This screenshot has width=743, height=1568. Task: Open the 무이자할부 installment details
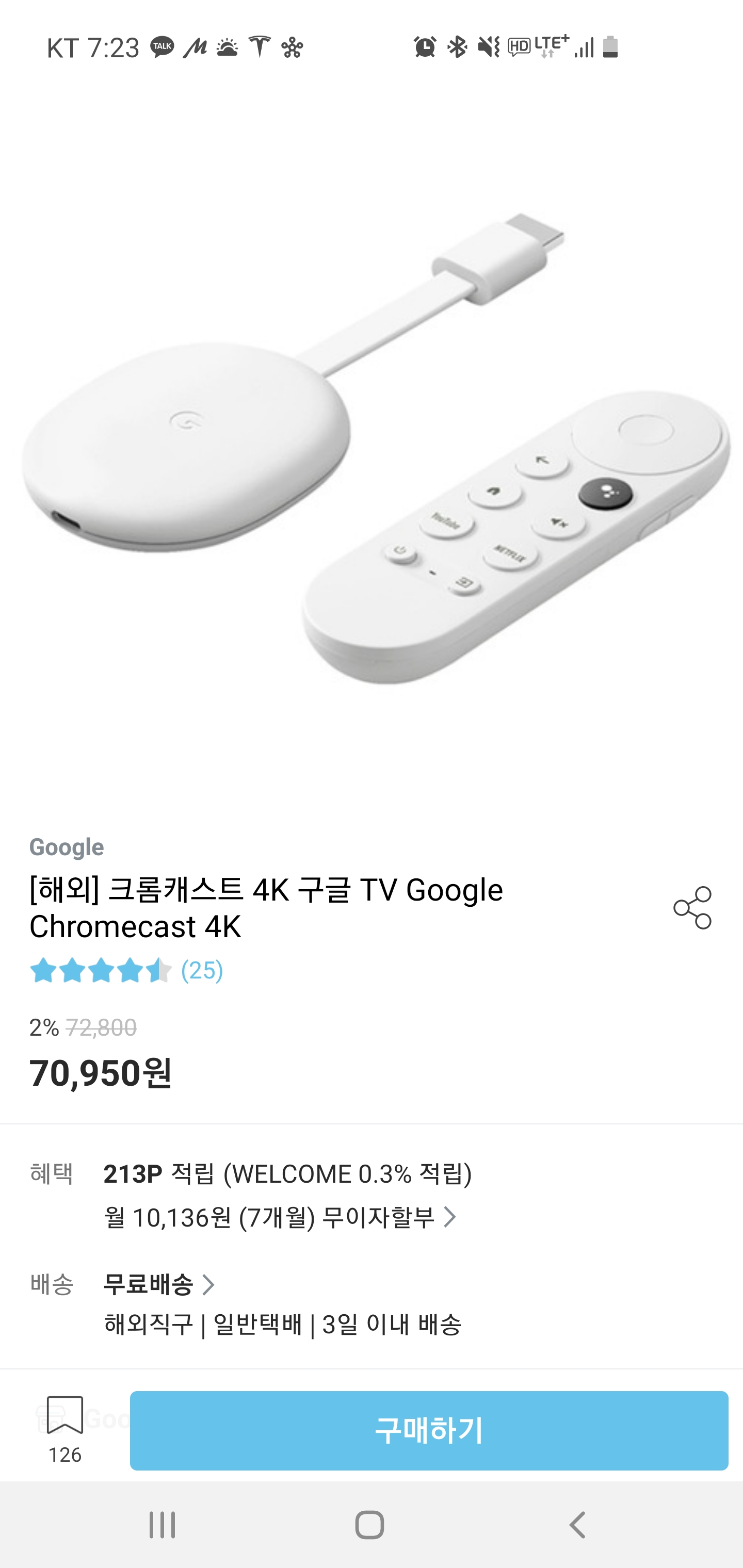[x=280, y=1217]
